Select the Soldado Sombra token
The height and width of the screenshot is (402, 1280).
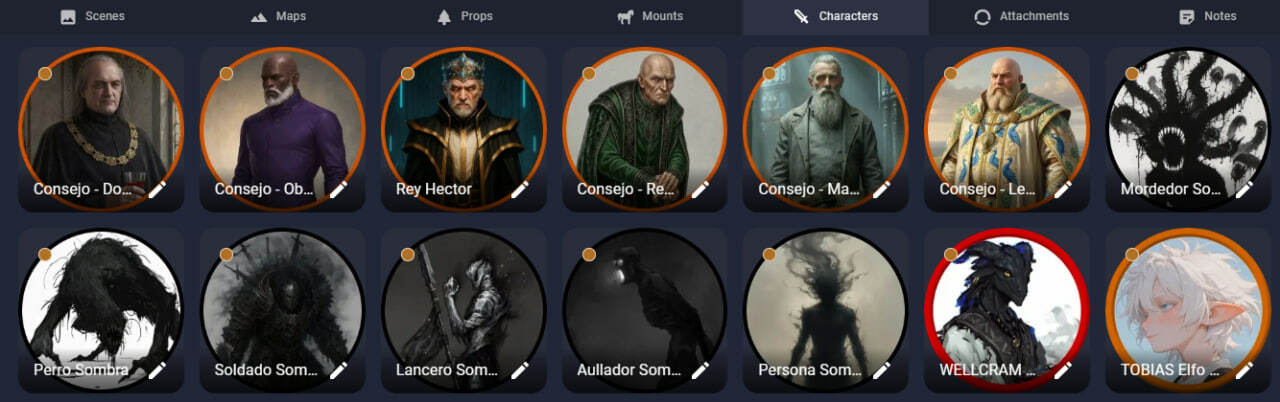click(283, 309)
